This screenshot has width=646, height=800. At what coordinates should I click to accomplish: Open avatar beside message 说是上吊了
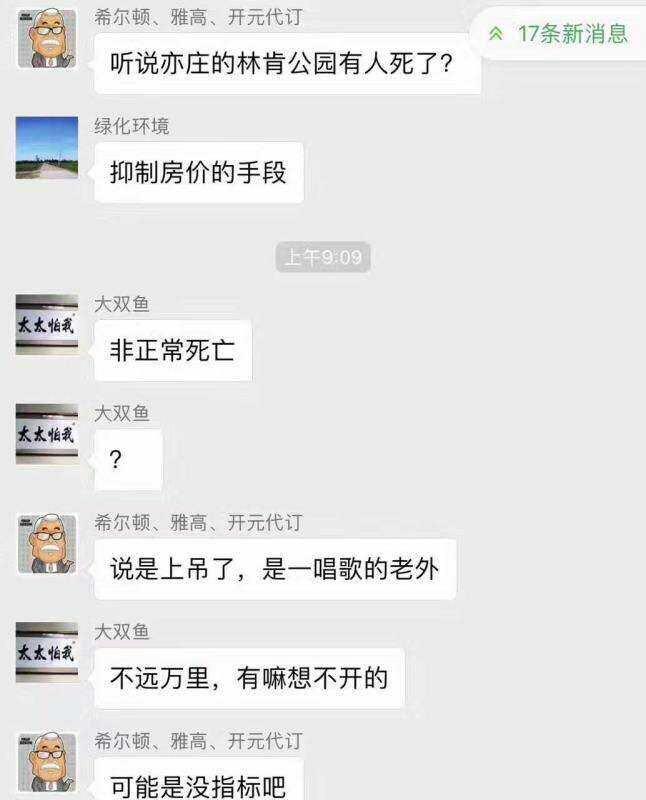pos(46,545)
